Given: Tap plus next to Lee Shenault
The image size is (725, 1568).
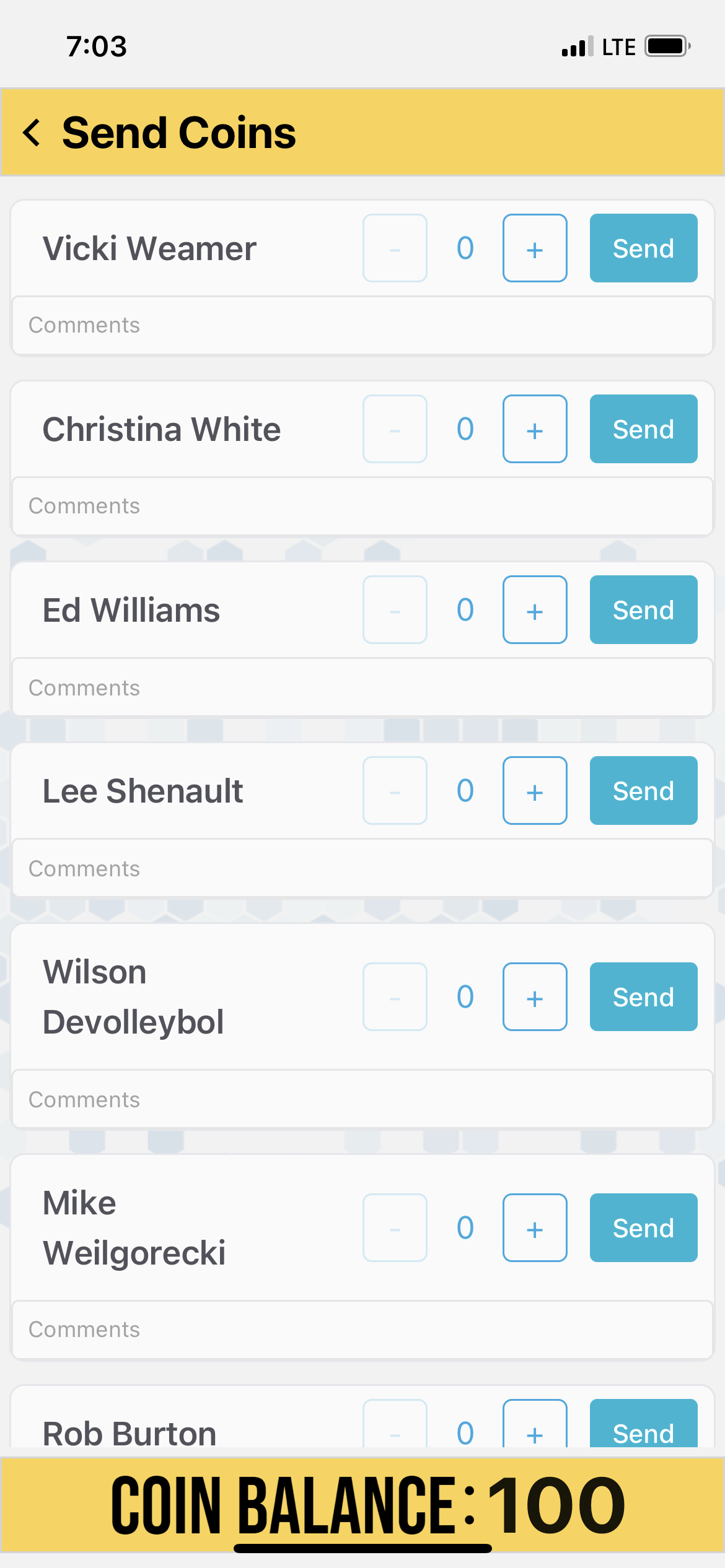Looking at the screenshot, I should click(x=535, y=791).
